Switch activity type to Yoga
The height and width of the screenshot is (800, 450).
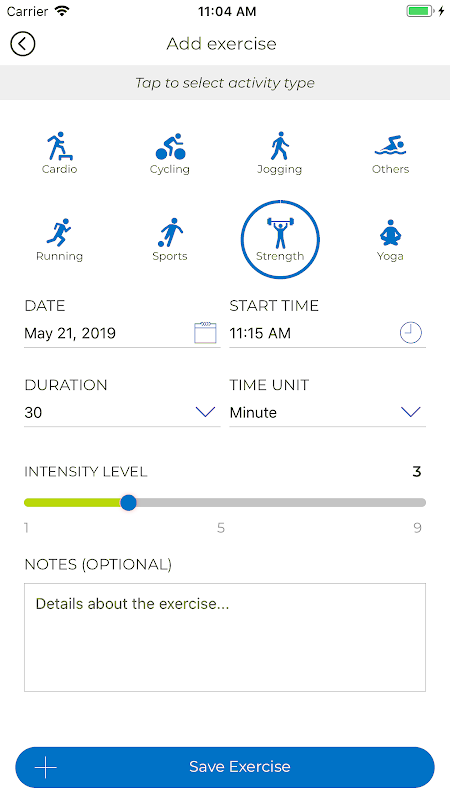(x=390, y=240)
